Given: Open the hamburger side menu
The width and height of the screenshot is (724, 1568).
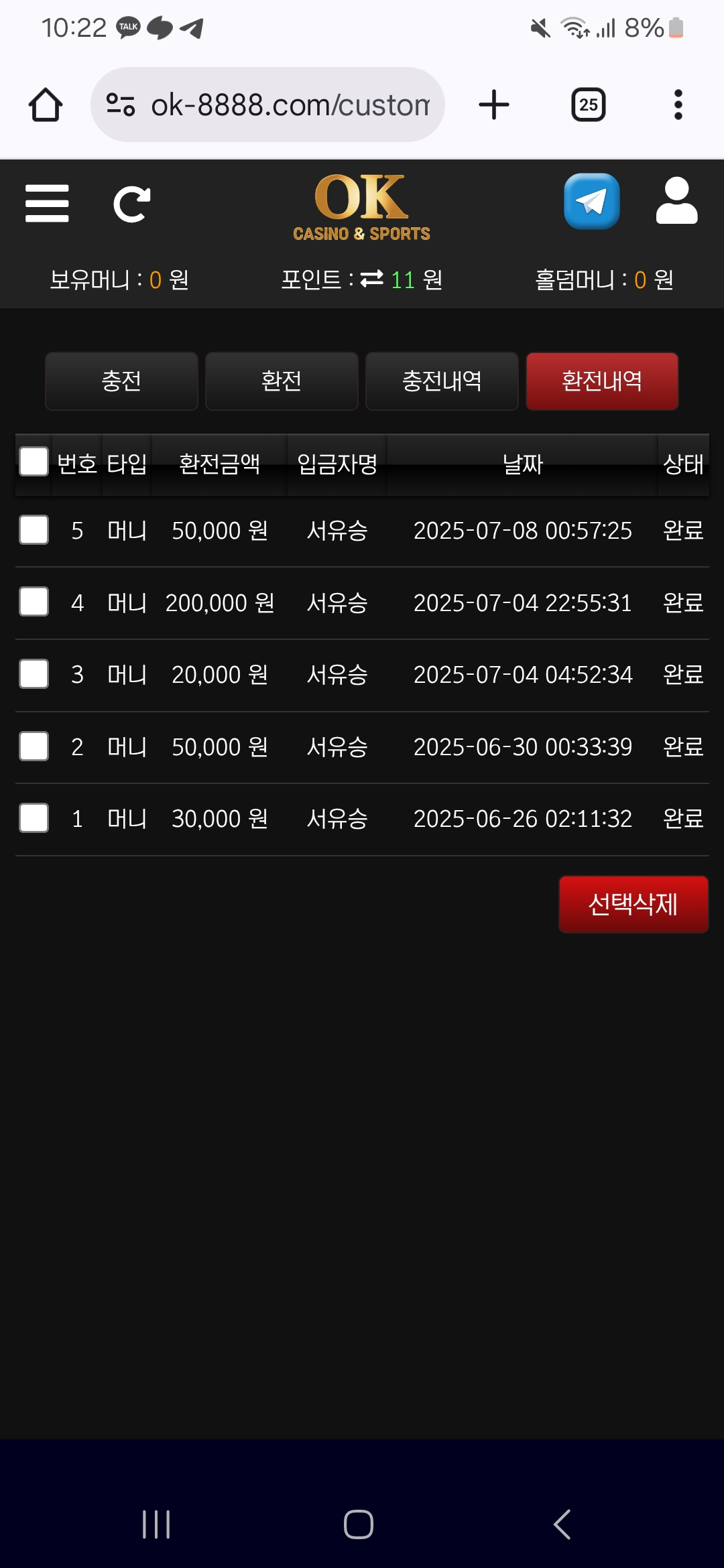Looking at the screenshot, I should pyautogui.click(x=47, y=204).
